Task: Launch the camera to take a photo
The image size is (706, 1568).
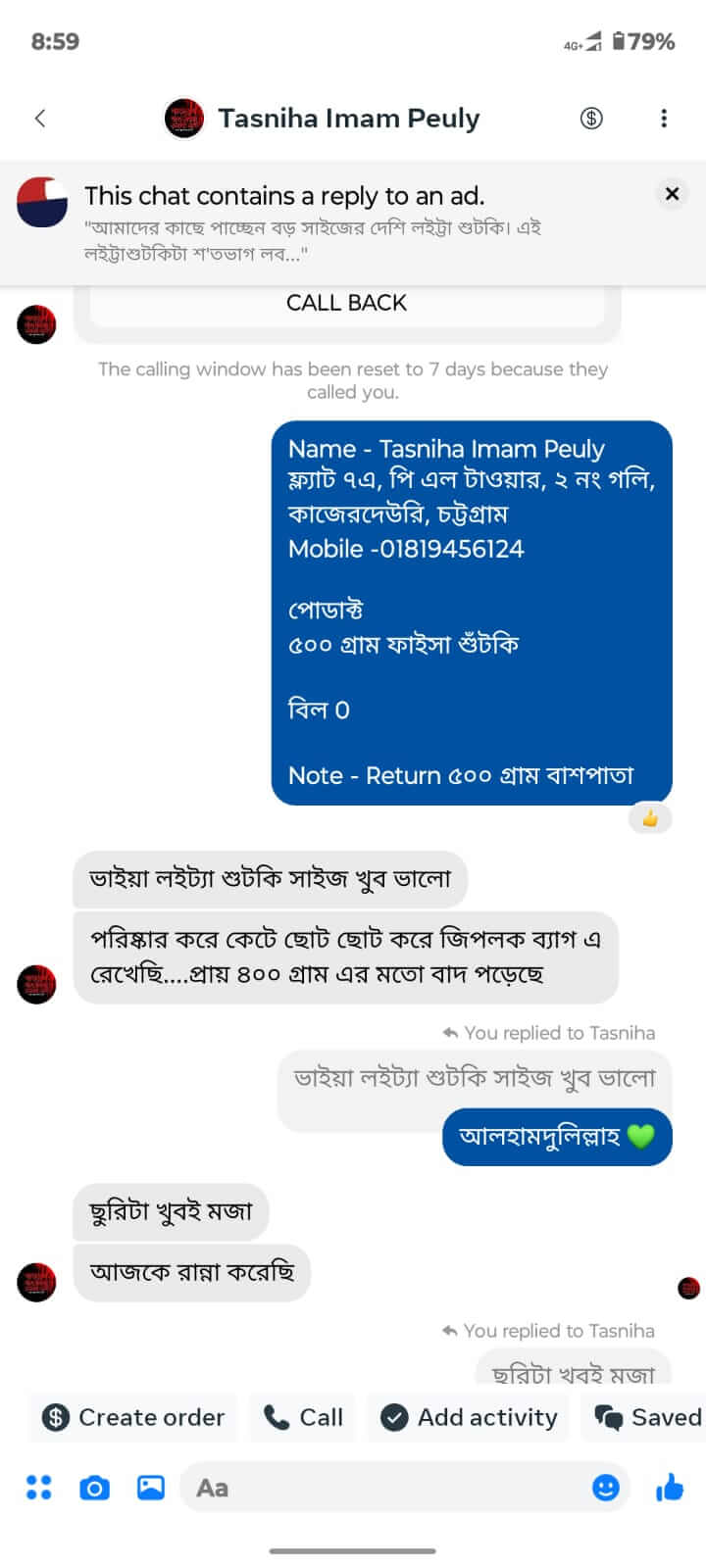Action: pyautogui.click(x=94, y=1488)
